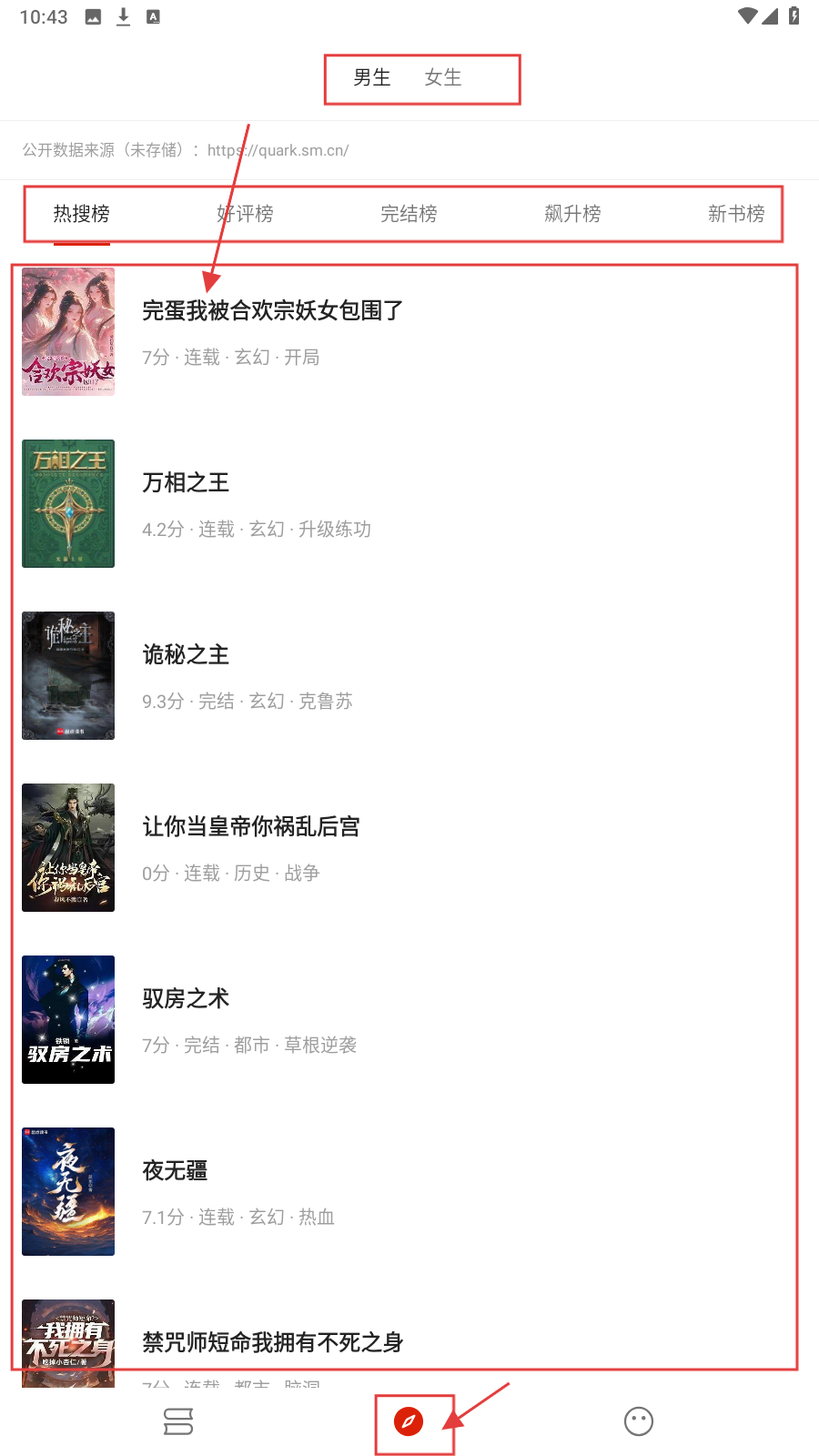Open the book 夜无疆
This screenshot has height=1456, width=819.
click(x=175, y=1171)
